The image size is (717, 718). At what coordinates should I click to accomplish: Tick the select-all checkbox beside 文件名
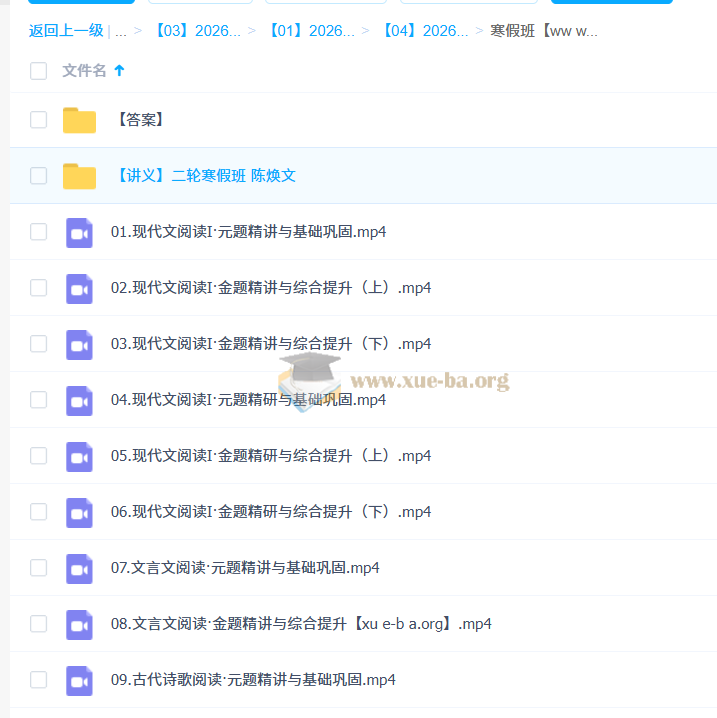click(38, 71)
